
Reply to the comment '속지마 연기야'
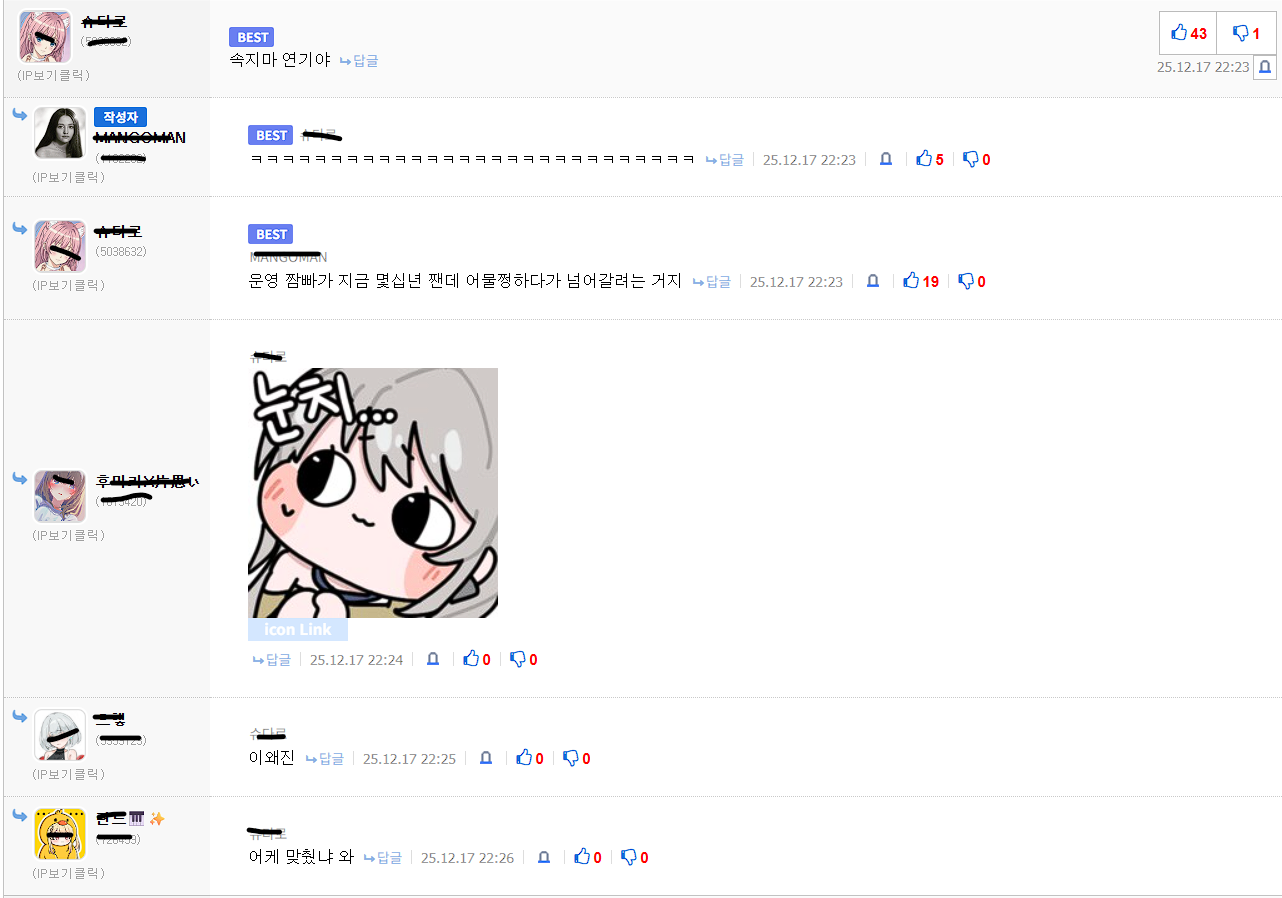[x=359, y=61]
